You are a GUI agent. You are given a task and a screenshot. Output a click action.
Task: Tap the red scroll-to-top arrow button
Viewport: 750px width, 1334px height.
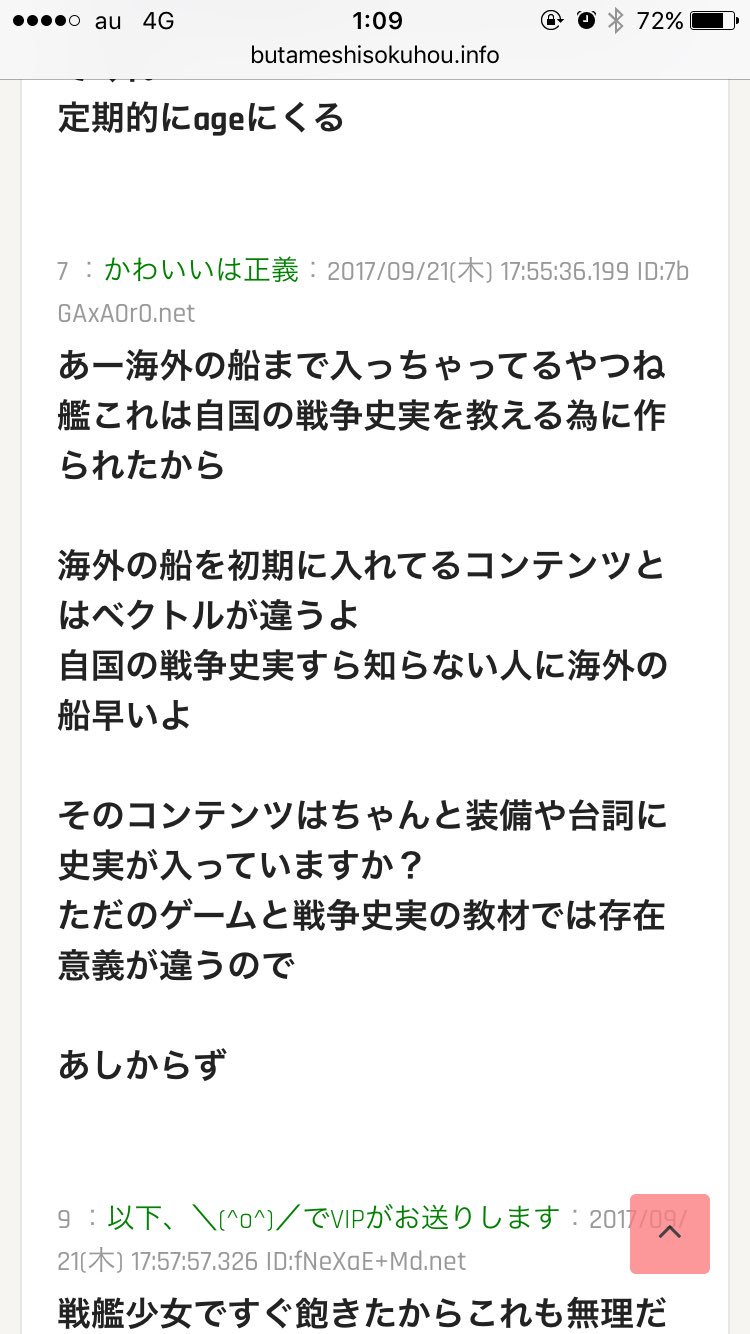[x=670, y=1233]
